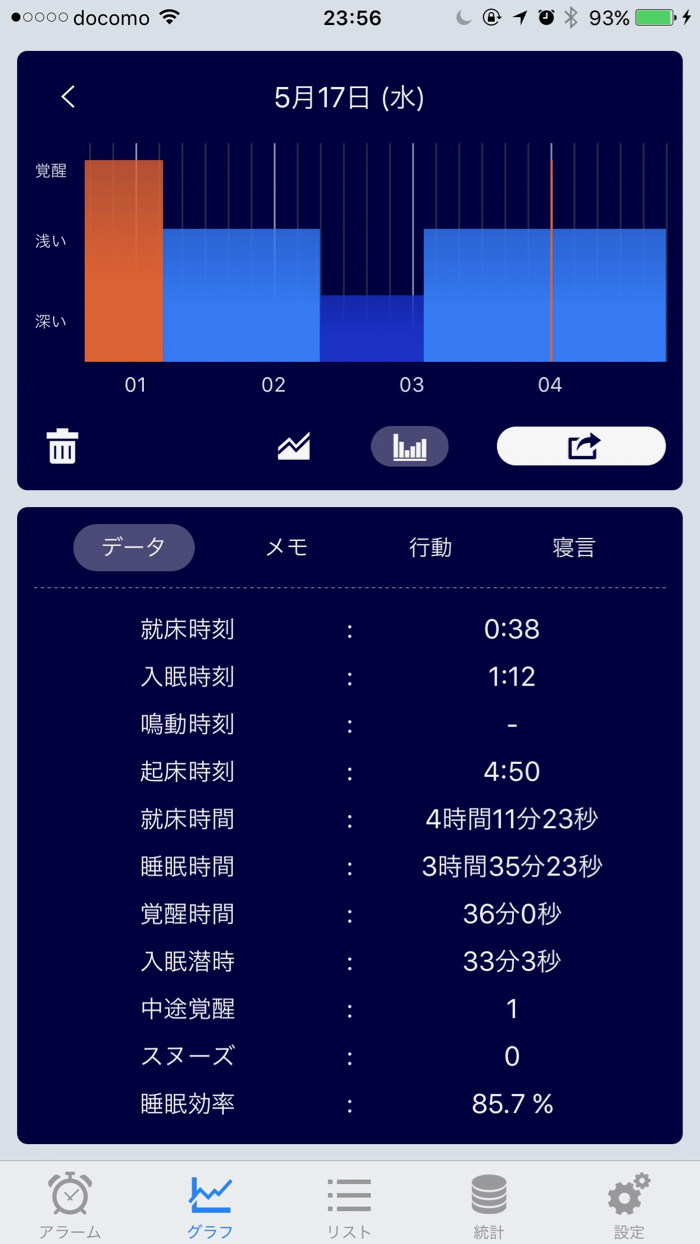This screenshot has width=700, height=1244.
Task: Switch to the line chart view
Action: click(x=294, y=447)
